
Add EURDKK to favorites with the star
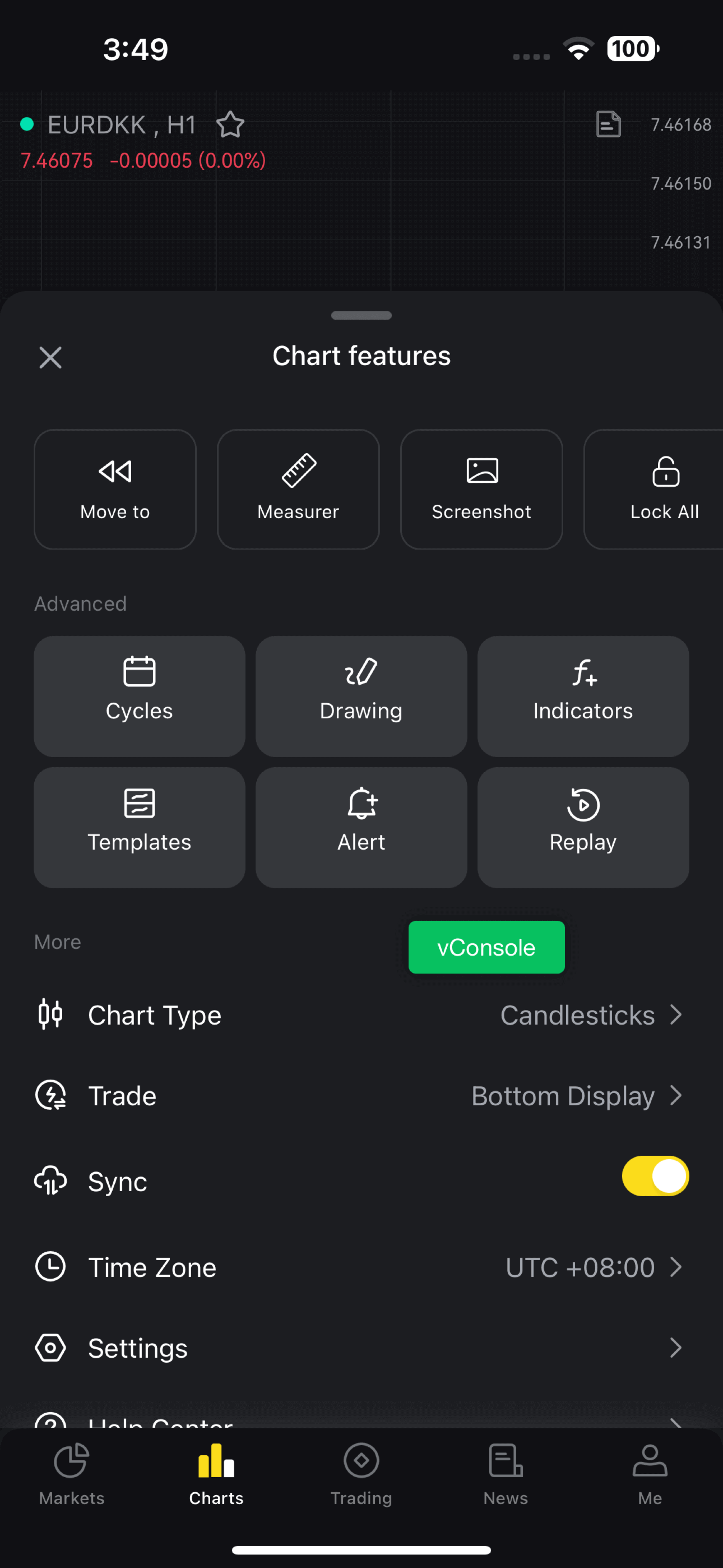pyautogui.click(x=231, y=125)
